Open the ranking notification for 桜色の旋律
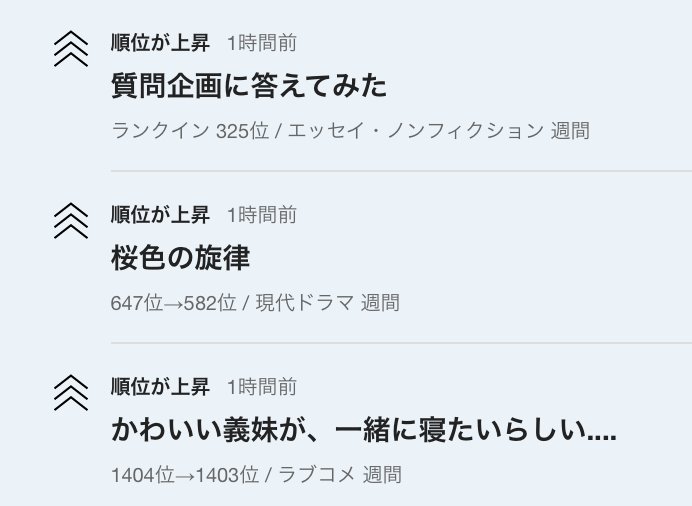Viewport: 692px width, 506px height. (181, 259)
